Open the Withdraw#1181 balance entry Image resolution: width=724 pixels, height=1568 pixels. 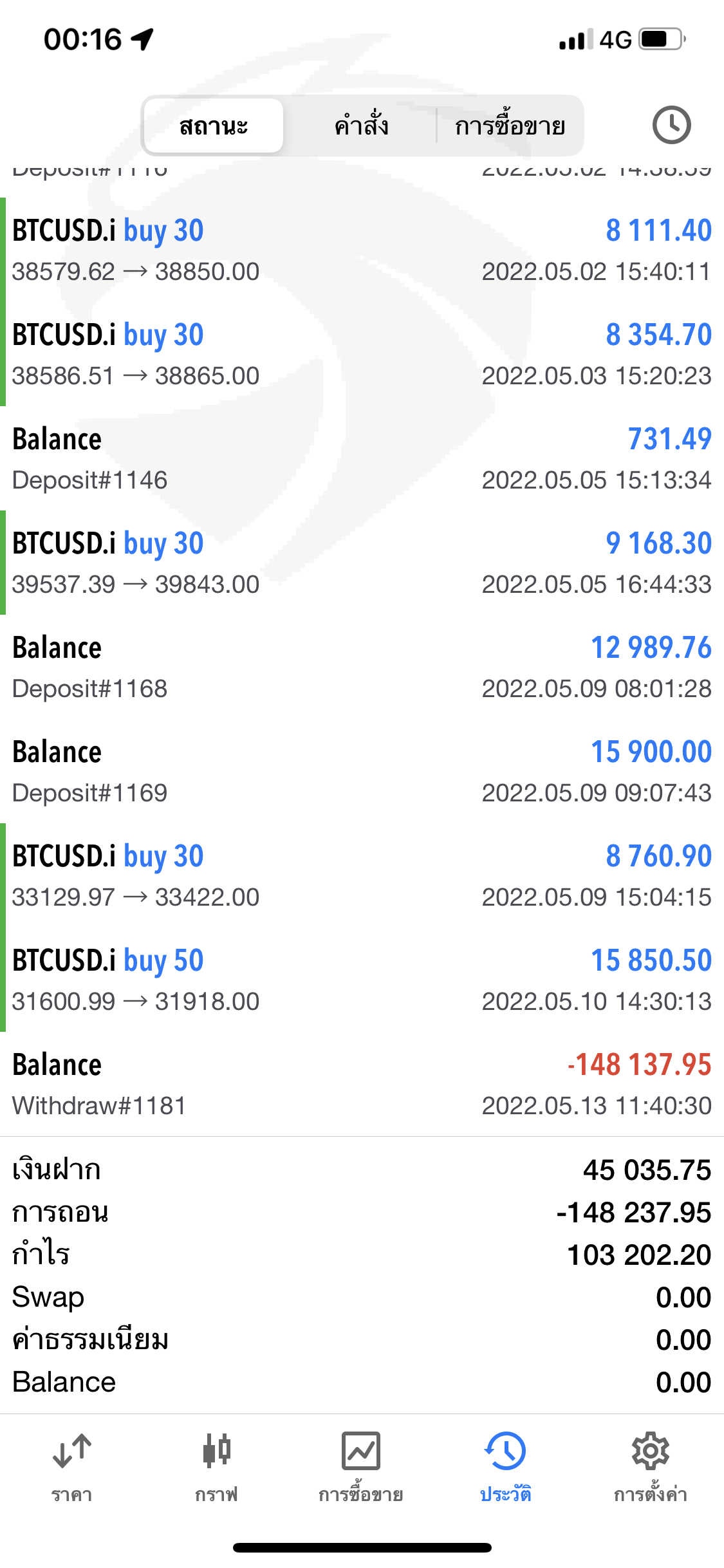coord(362,1084)
